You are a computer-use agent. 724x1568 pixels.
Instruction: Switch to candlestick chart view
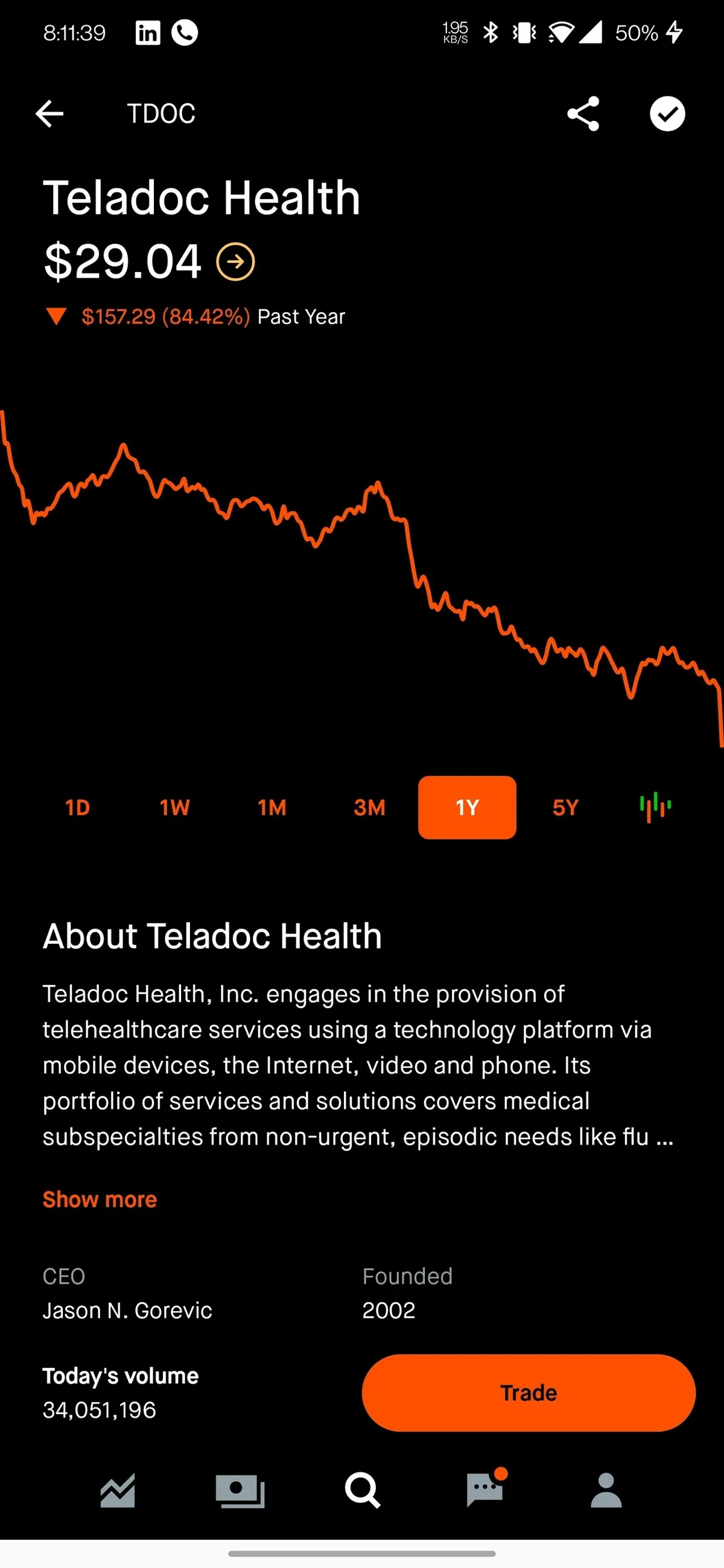(655, 807)
